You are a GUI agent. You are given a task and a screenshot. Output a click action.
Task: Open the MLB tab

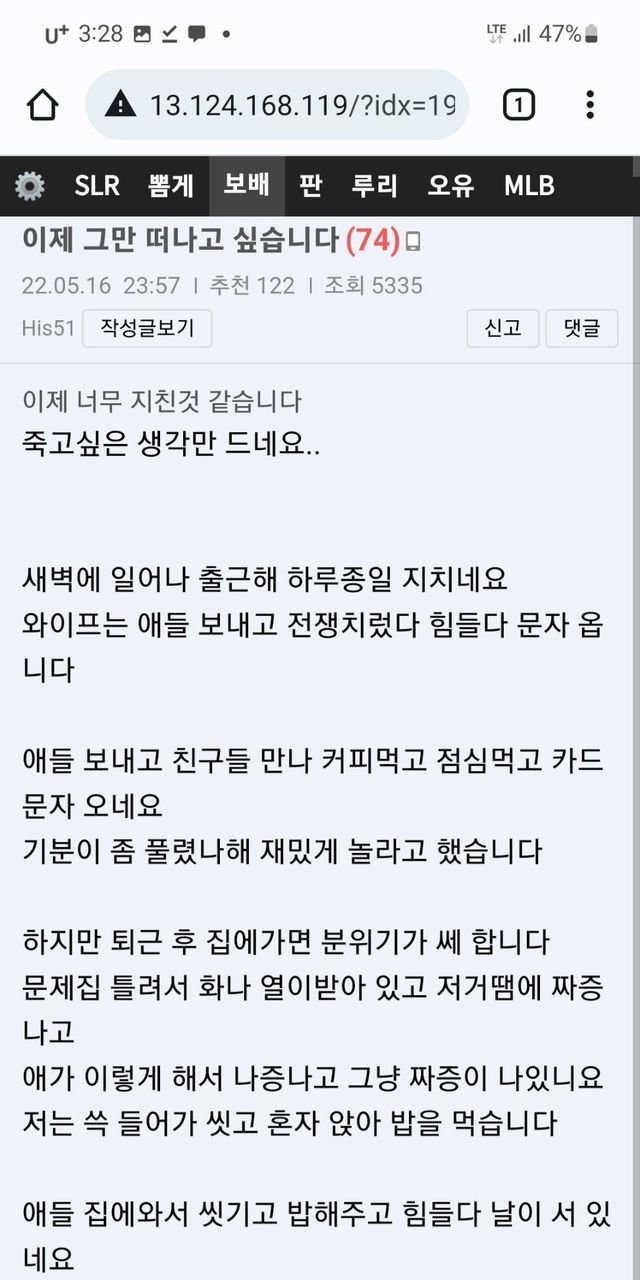click(x=529, y=186)
